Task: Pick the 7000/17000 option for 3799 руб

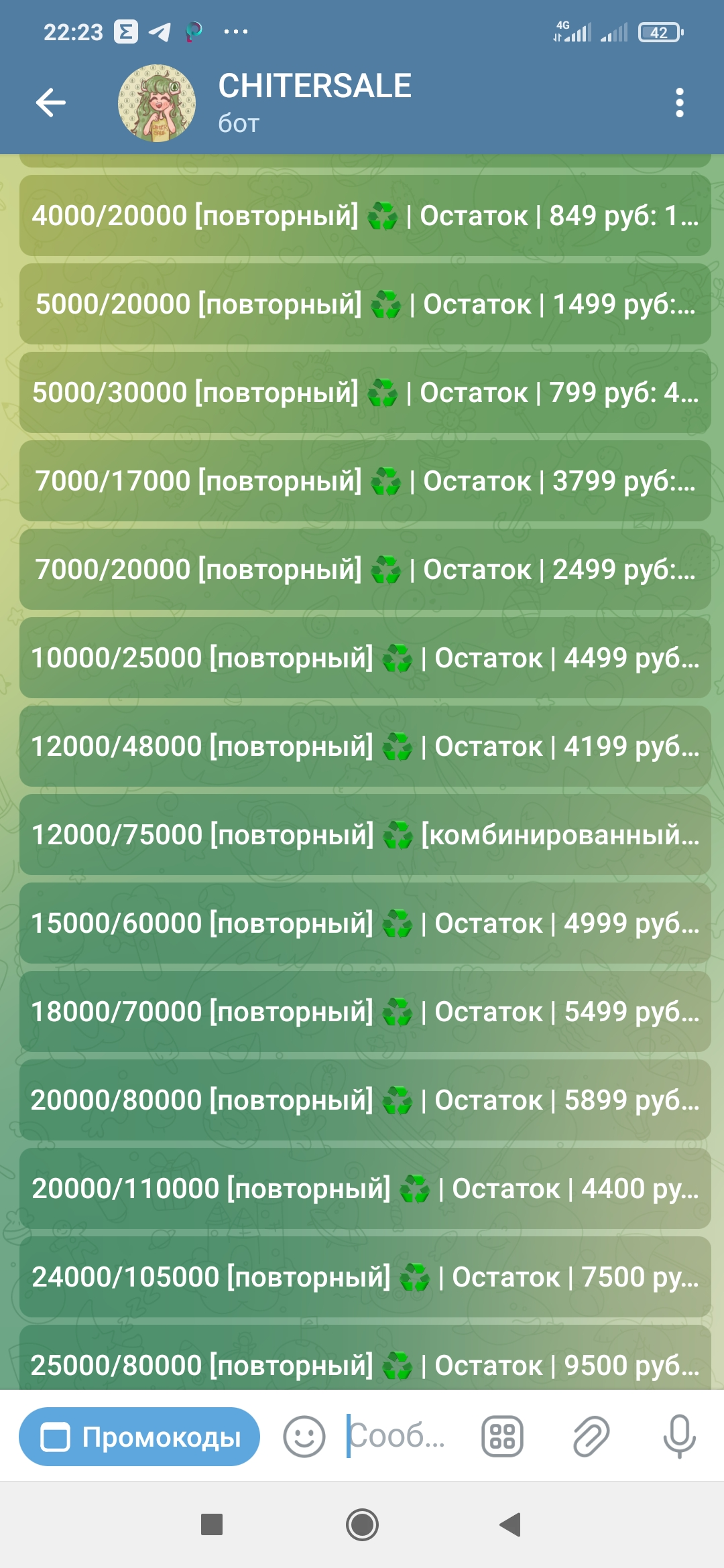Action: 365,481
